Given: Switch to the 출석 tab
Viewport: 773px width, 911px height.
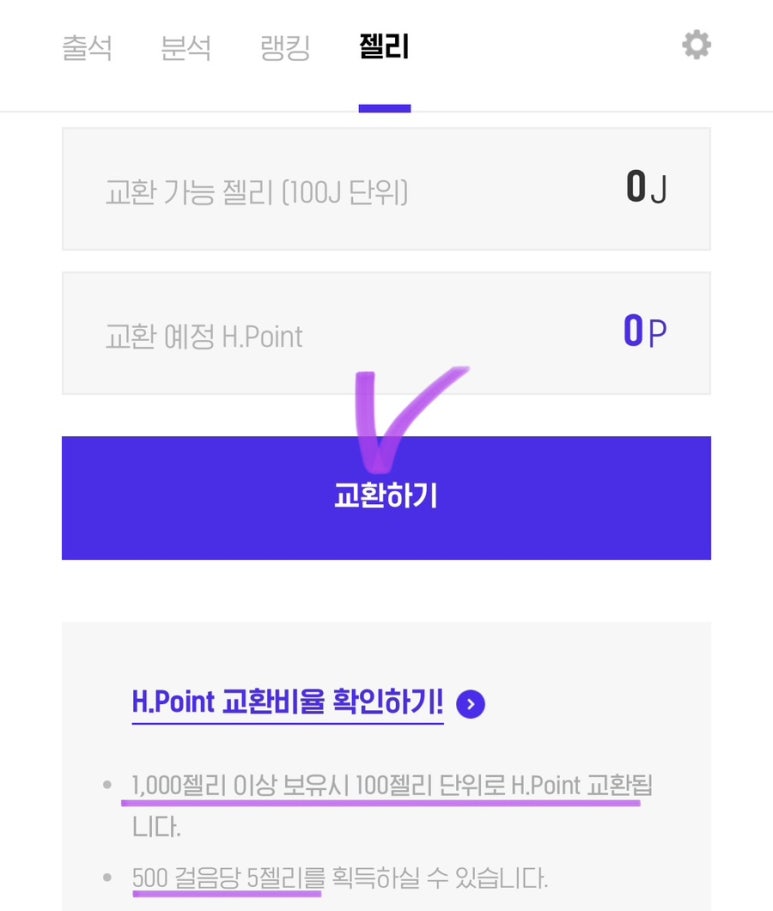Looking at the screenshot, I should (x=87, y=48).
